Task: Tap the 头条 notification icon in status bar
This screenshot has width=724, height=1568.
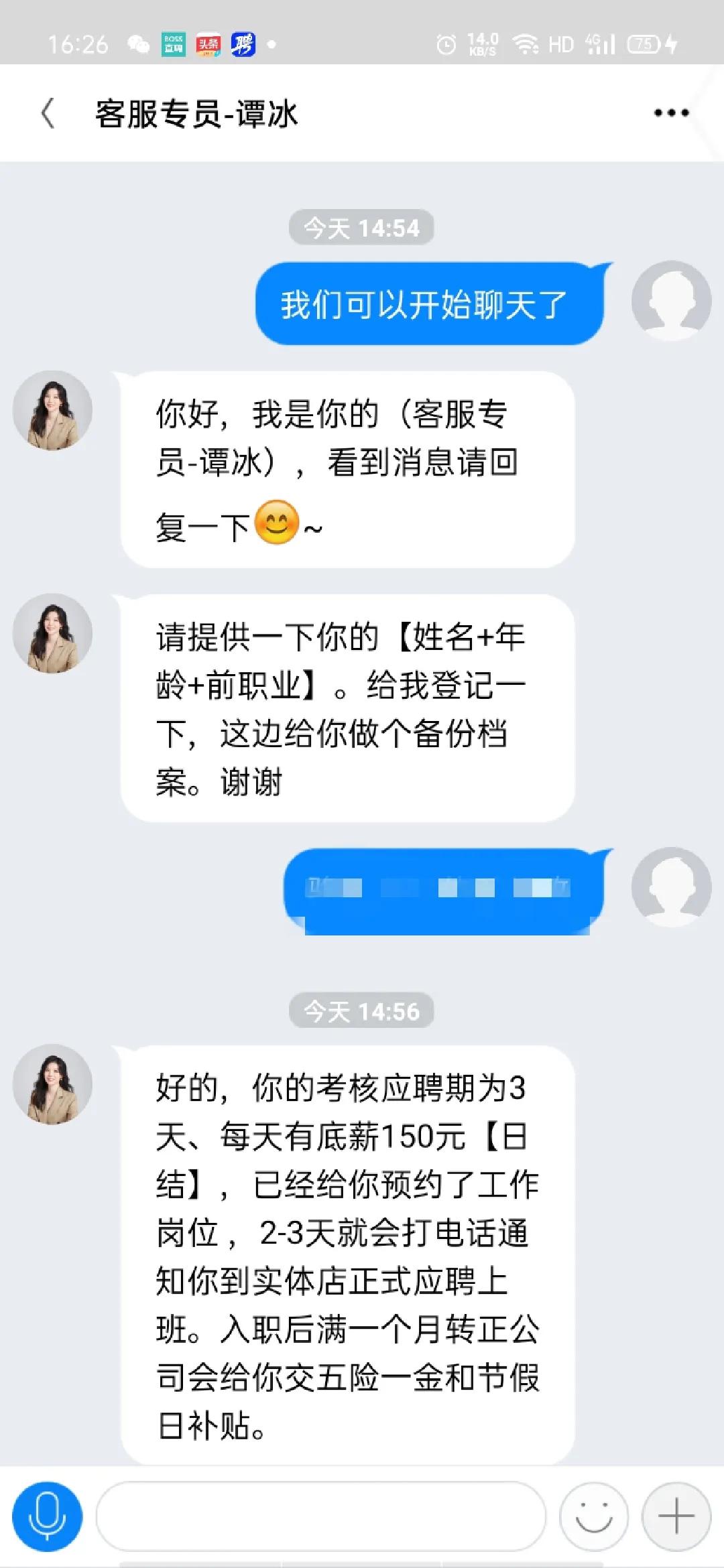Action: tap(208, 45)
